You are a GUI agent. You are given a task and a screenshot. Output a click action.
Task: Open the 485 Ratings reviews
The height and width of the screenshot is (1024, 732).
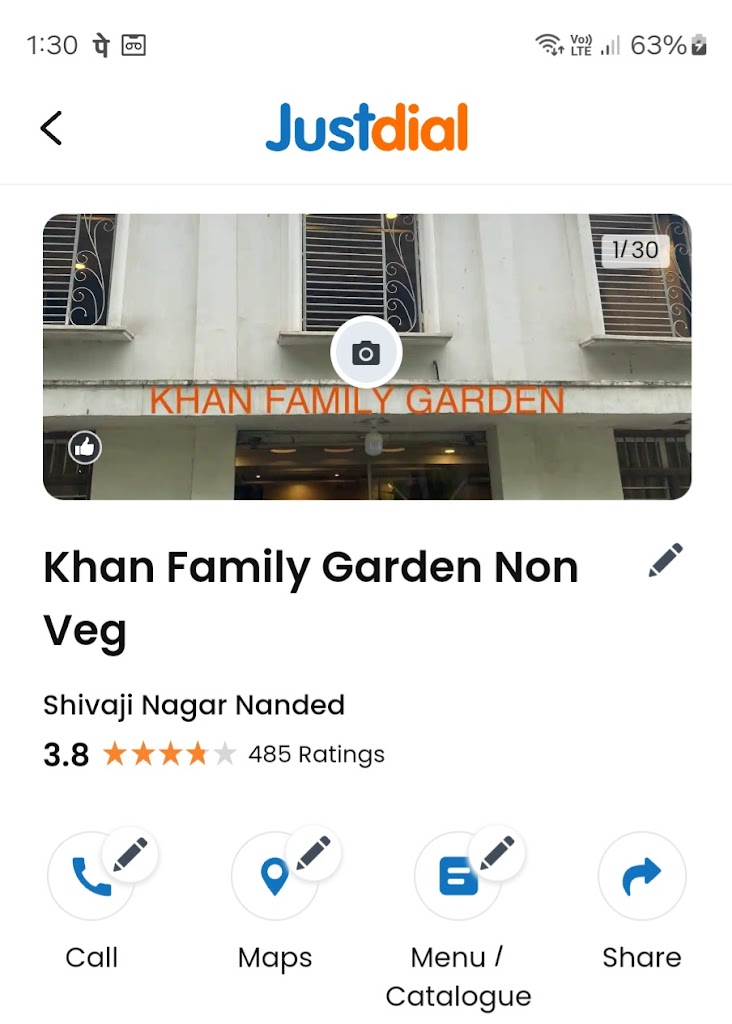point(316,754)
